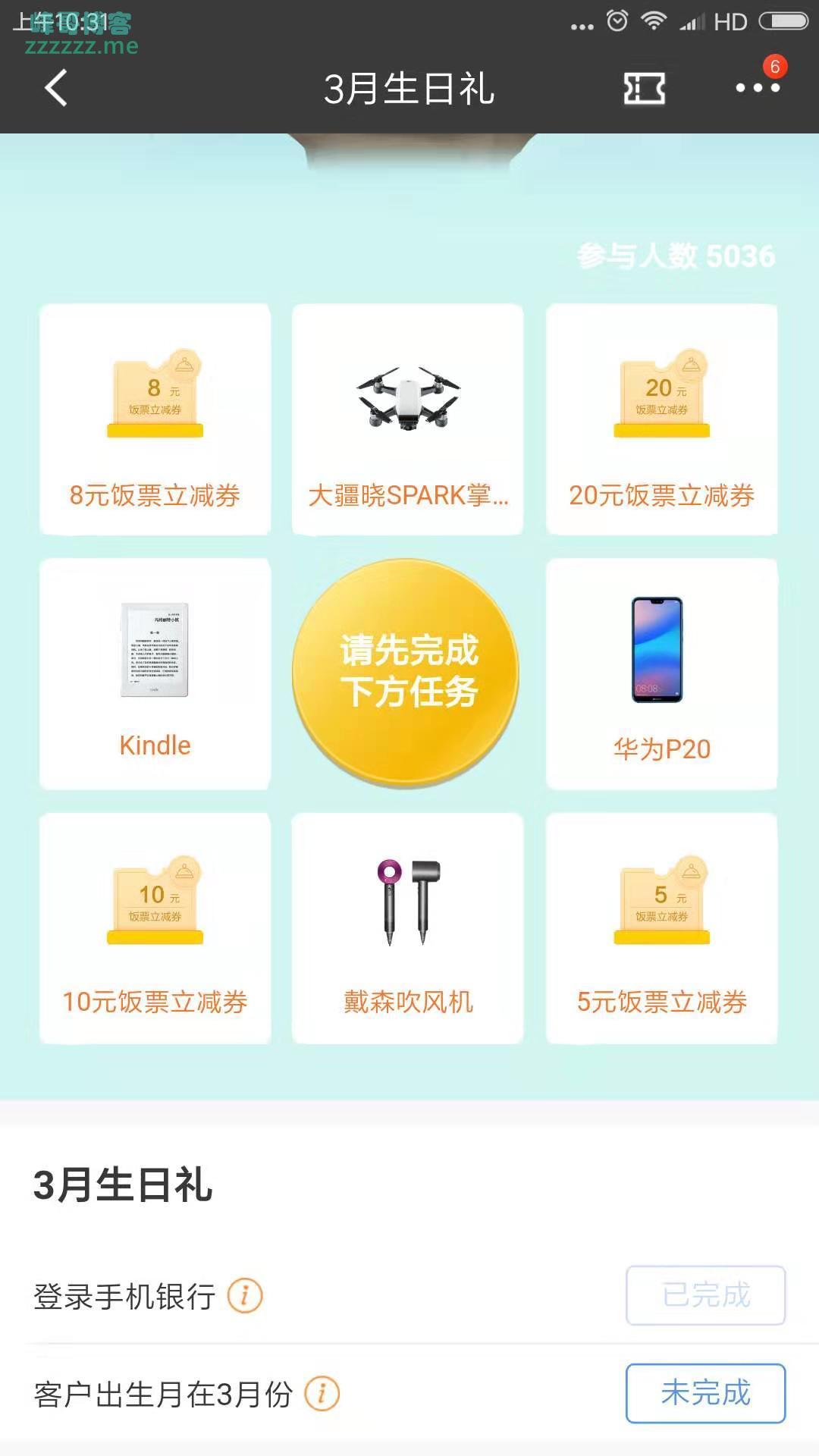Tap the 请先完成下方任务 lottery button
The image size is (819, 1456).
click(407, 673)
